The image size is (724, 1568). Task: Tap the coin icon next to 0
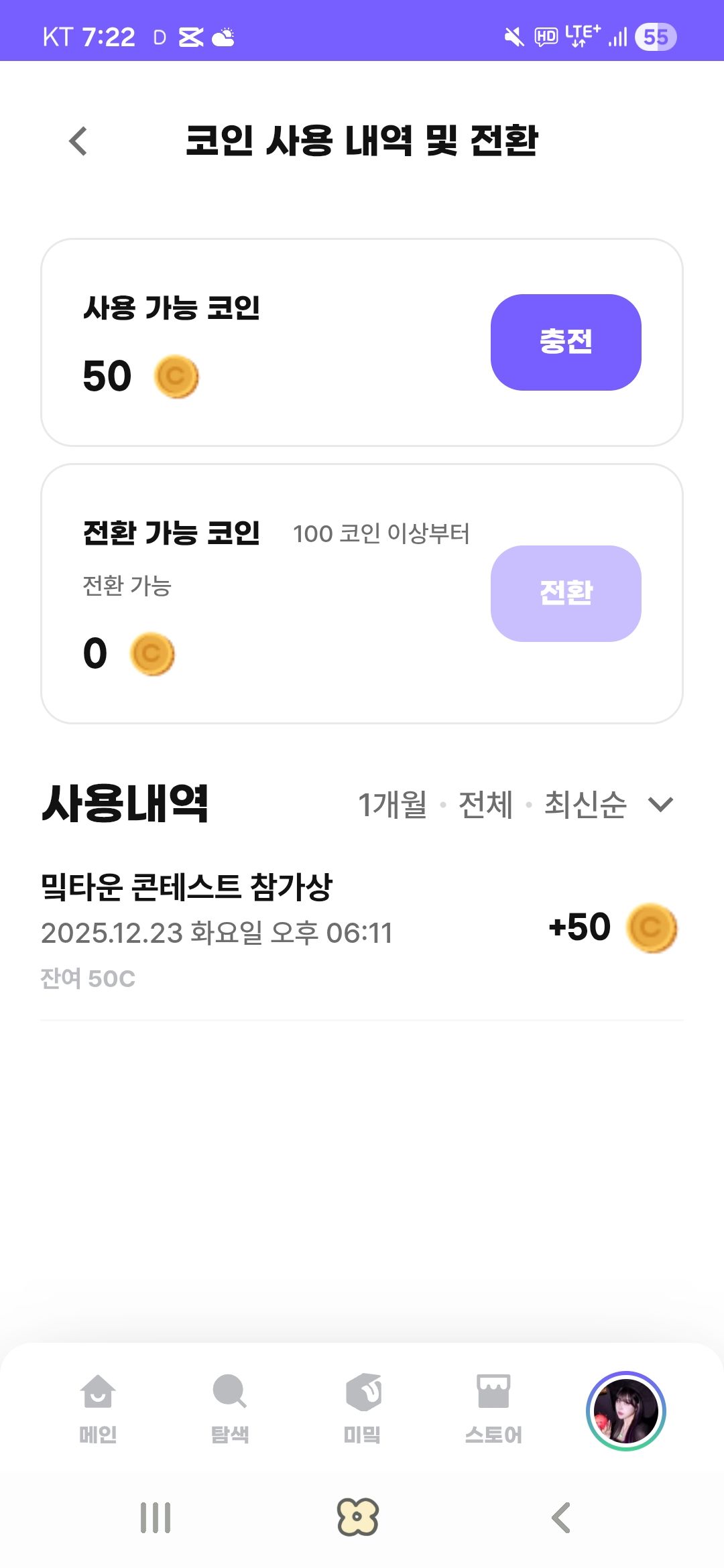tap(153, 655)
